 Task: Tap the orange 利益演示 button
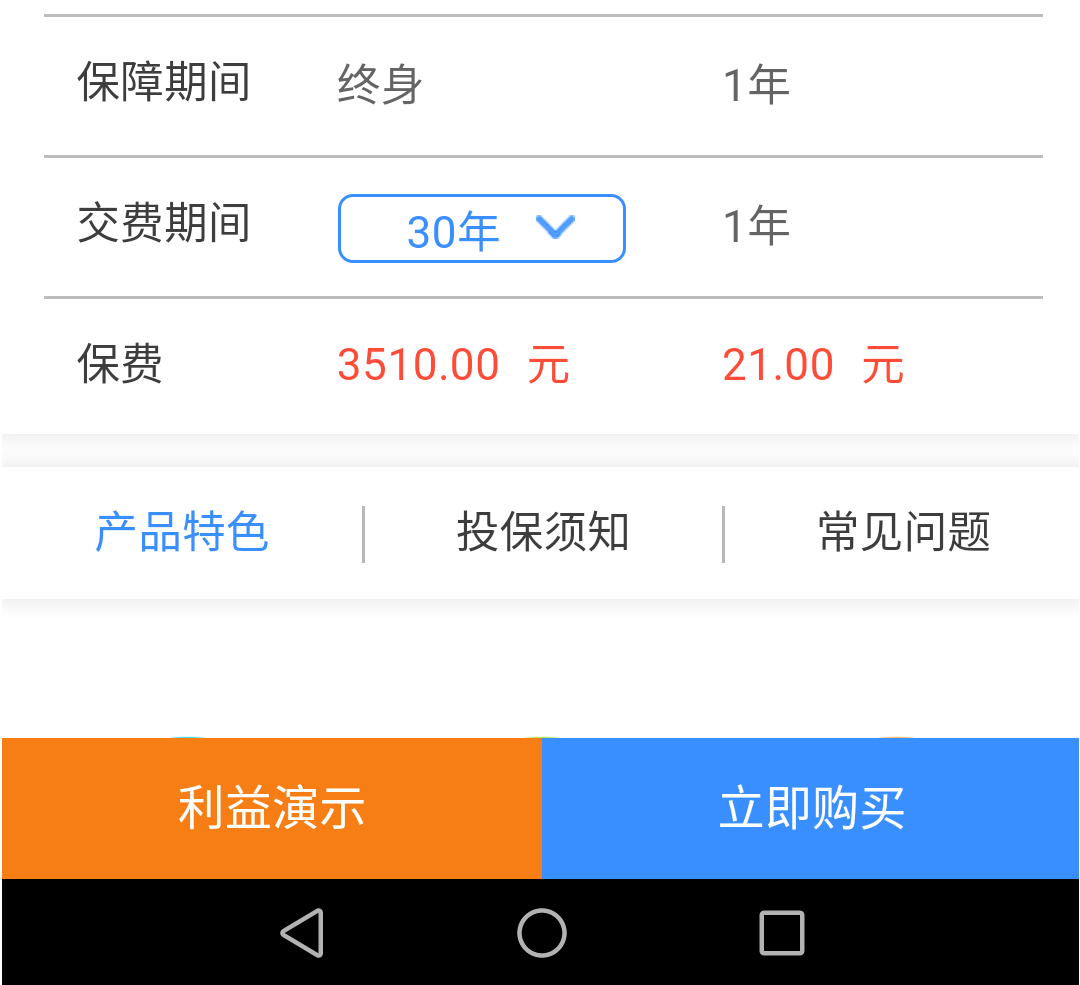coord(271,808)
